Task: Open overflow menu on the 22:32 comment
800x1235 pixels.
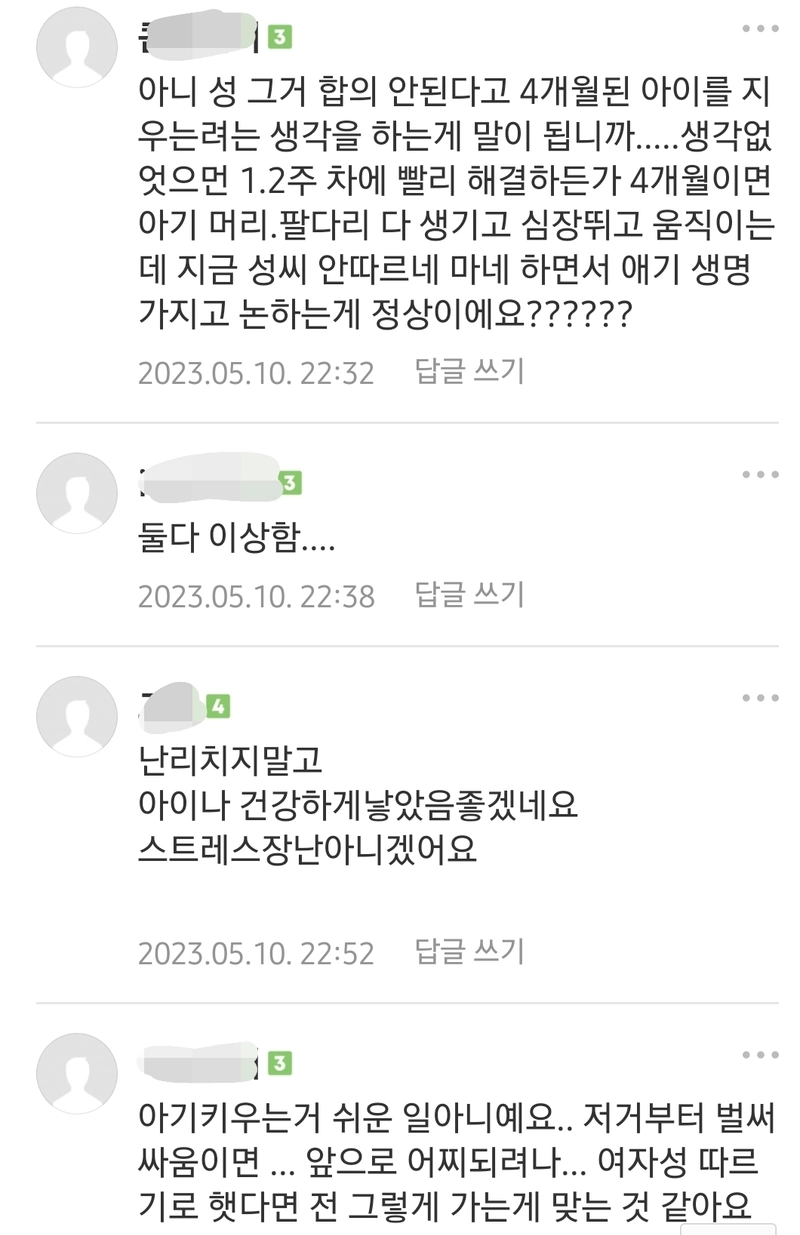Action: pyautogui.click(x=760, y=28)
